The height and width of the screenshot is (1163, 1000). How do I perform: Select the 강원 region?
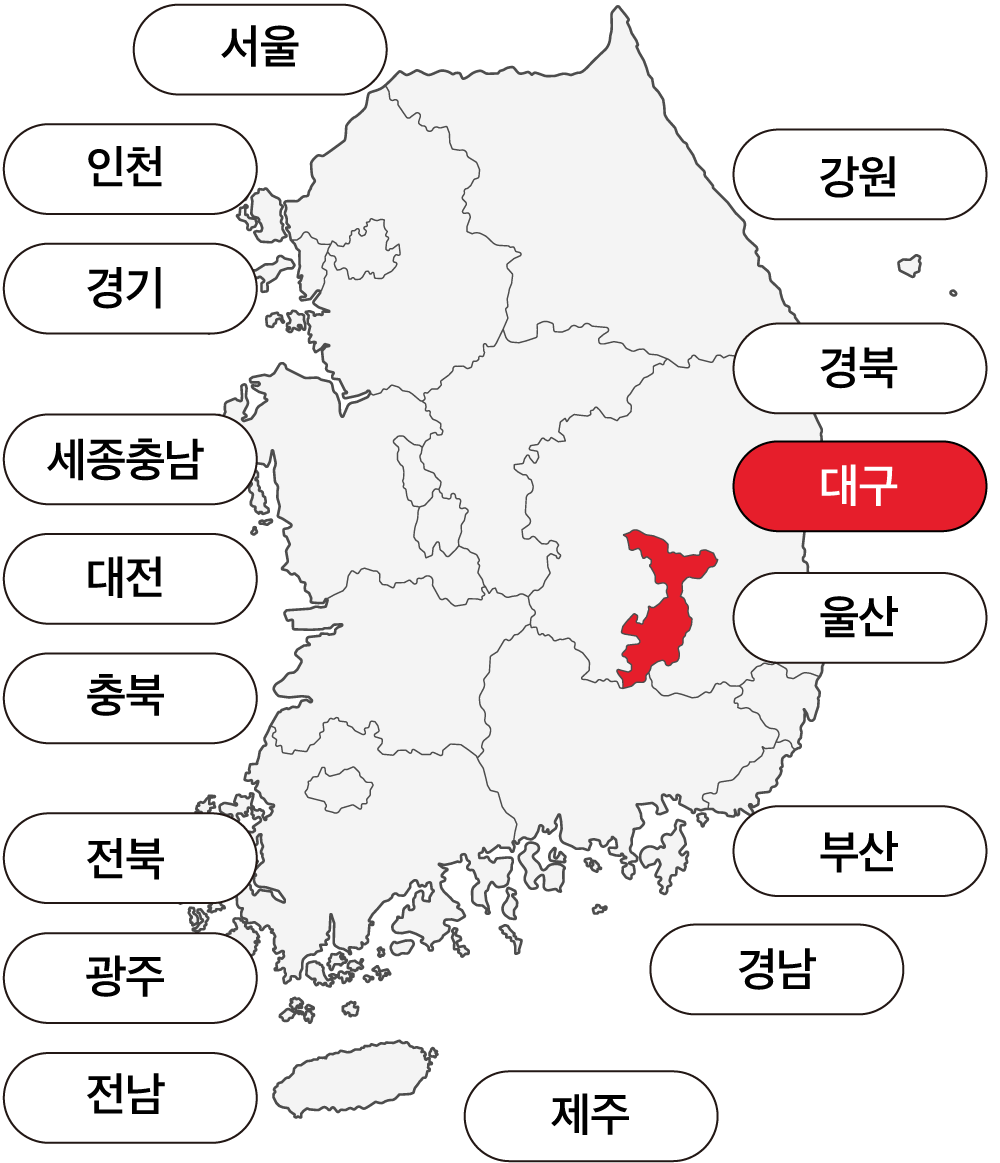pyautogui.click(x=860, y=174)
